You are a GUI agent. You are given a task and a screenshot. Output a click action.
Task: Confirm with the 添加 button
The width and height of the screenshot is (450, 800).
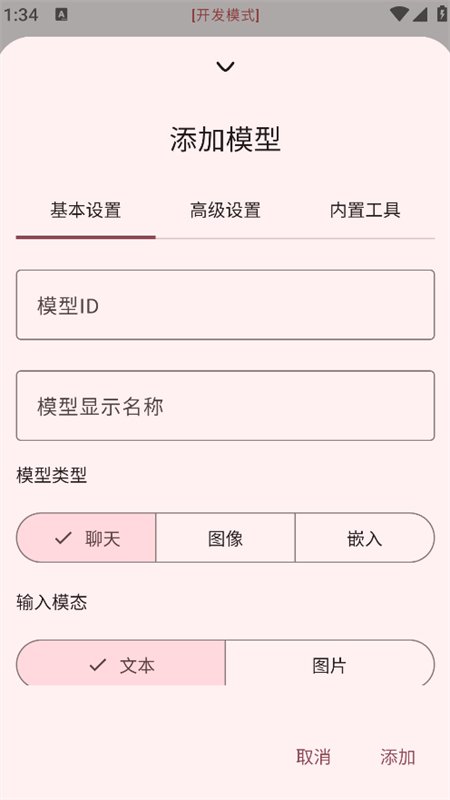coord(397,757)
